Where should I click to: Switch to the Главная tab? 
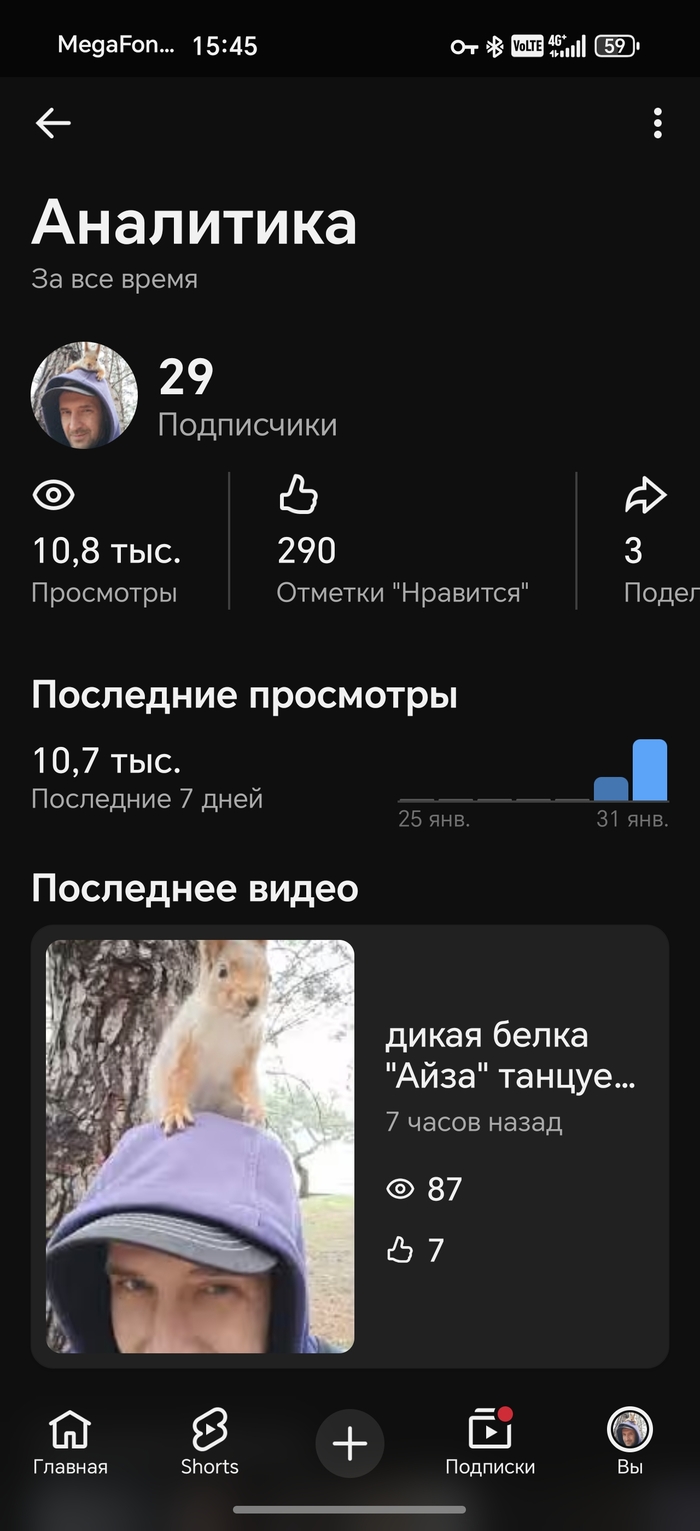click(70, 1443)
